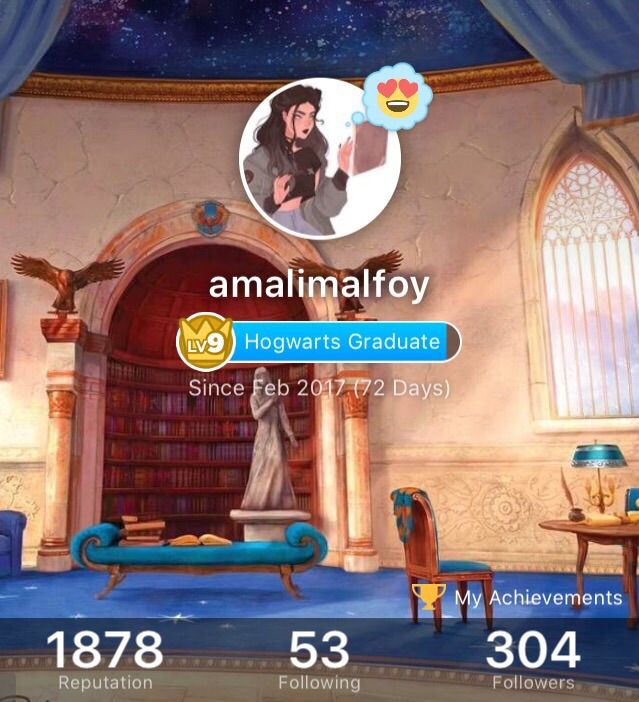
Task: Open My Achievements
Action: coord(518,598)
